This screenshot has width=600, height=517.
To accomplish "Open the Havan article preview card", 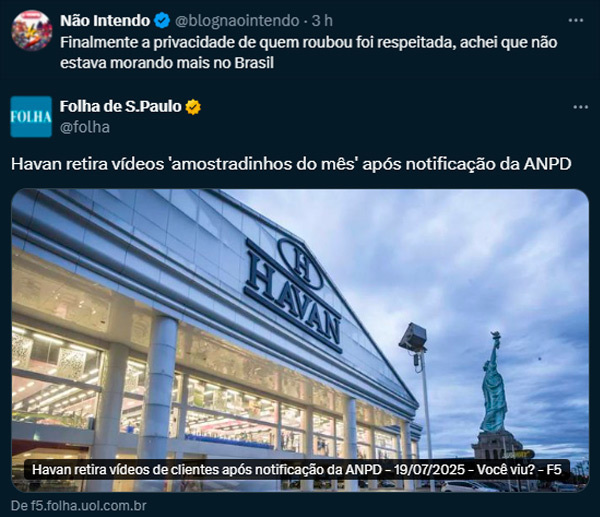I will (300, 340).
